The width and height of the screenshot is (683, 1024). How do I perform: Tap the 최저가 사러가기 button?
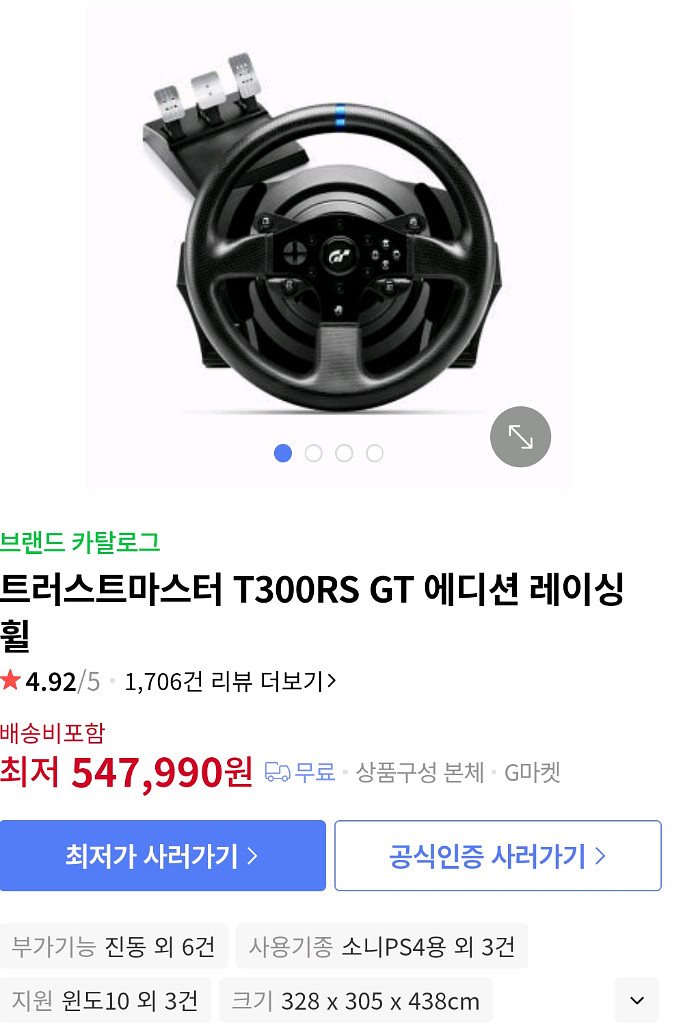pos(163,856)
